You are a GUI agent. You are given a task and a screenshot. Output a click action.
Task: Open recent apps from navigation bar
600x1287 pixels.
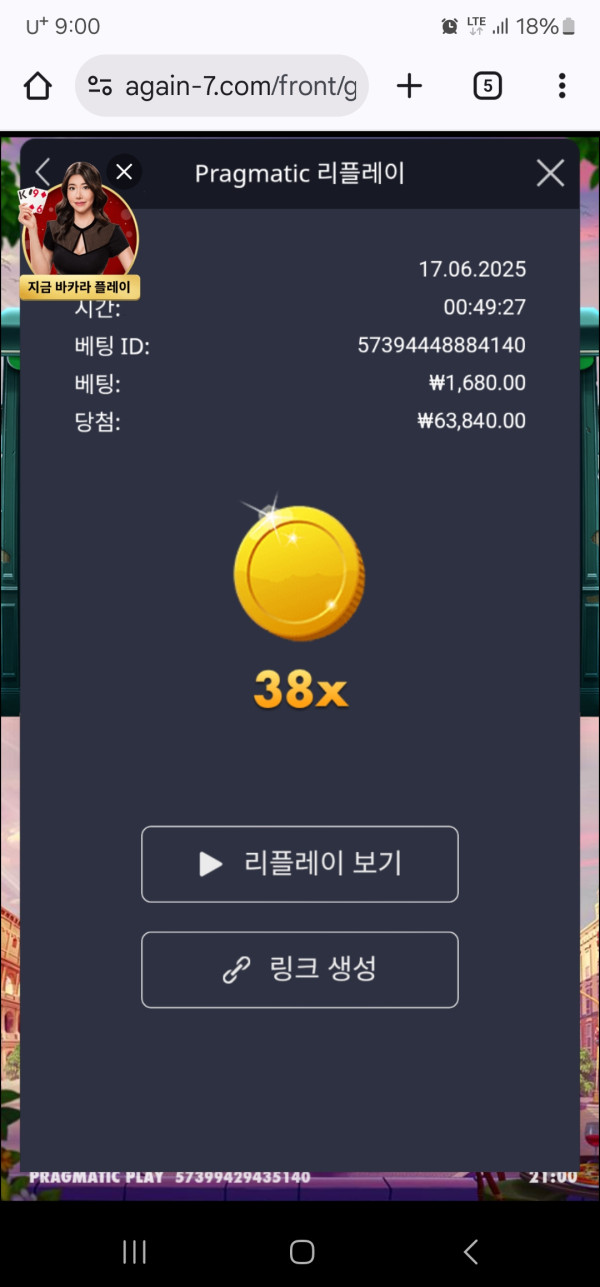click(x=134, y=1251)
